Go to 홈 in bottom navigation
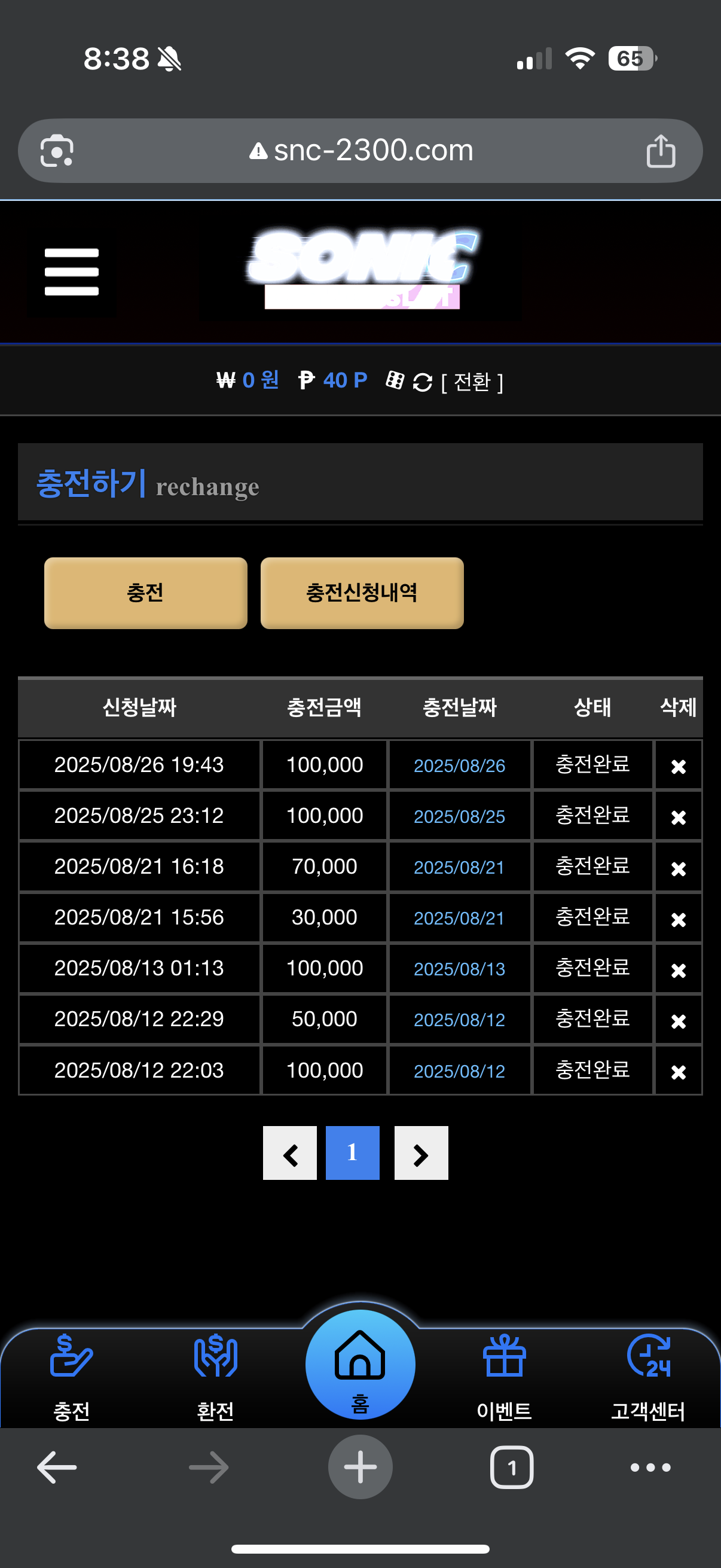The image size is (721, 1568). pyautogui.click(x=360, y=1365)
